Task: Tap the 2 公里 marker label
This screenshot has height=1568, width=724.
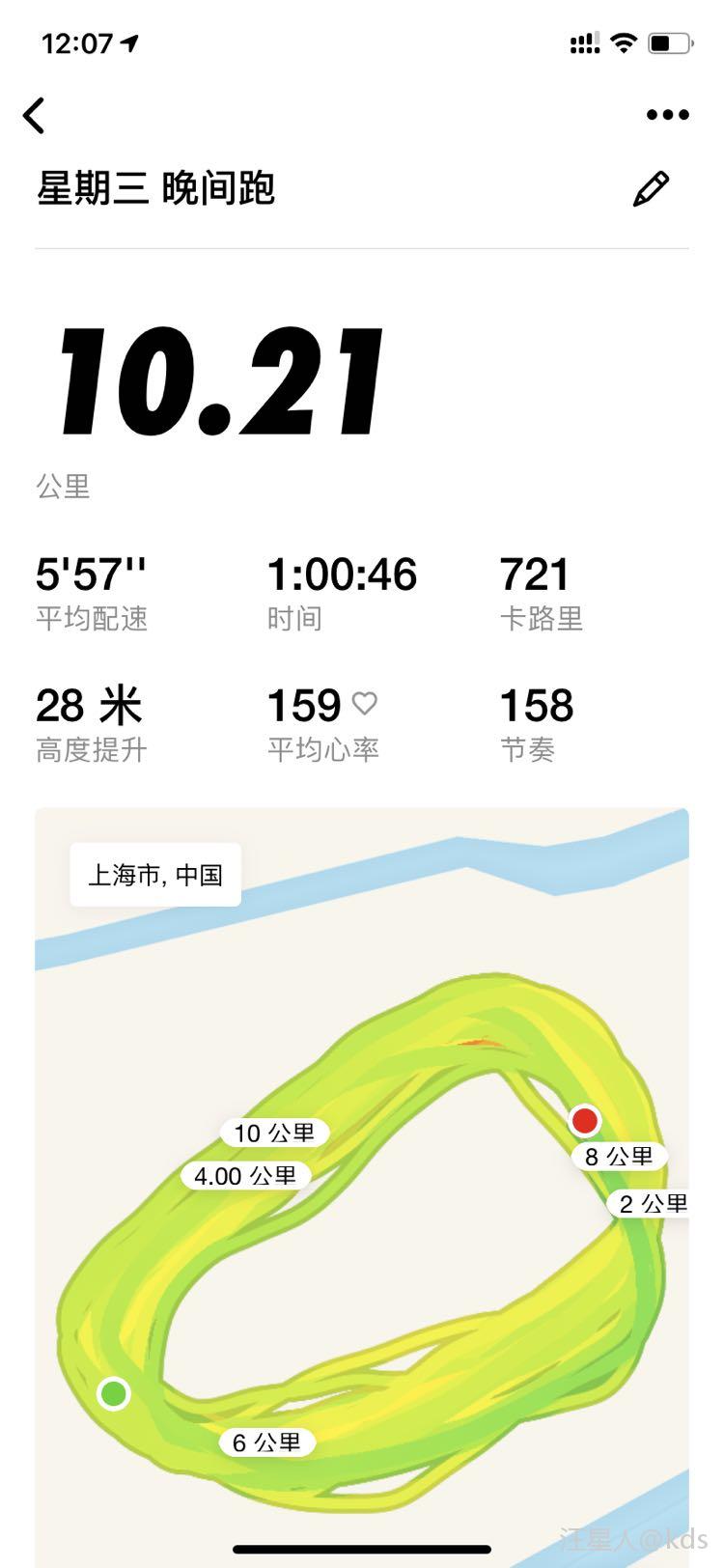Action: coord(653,1202)
